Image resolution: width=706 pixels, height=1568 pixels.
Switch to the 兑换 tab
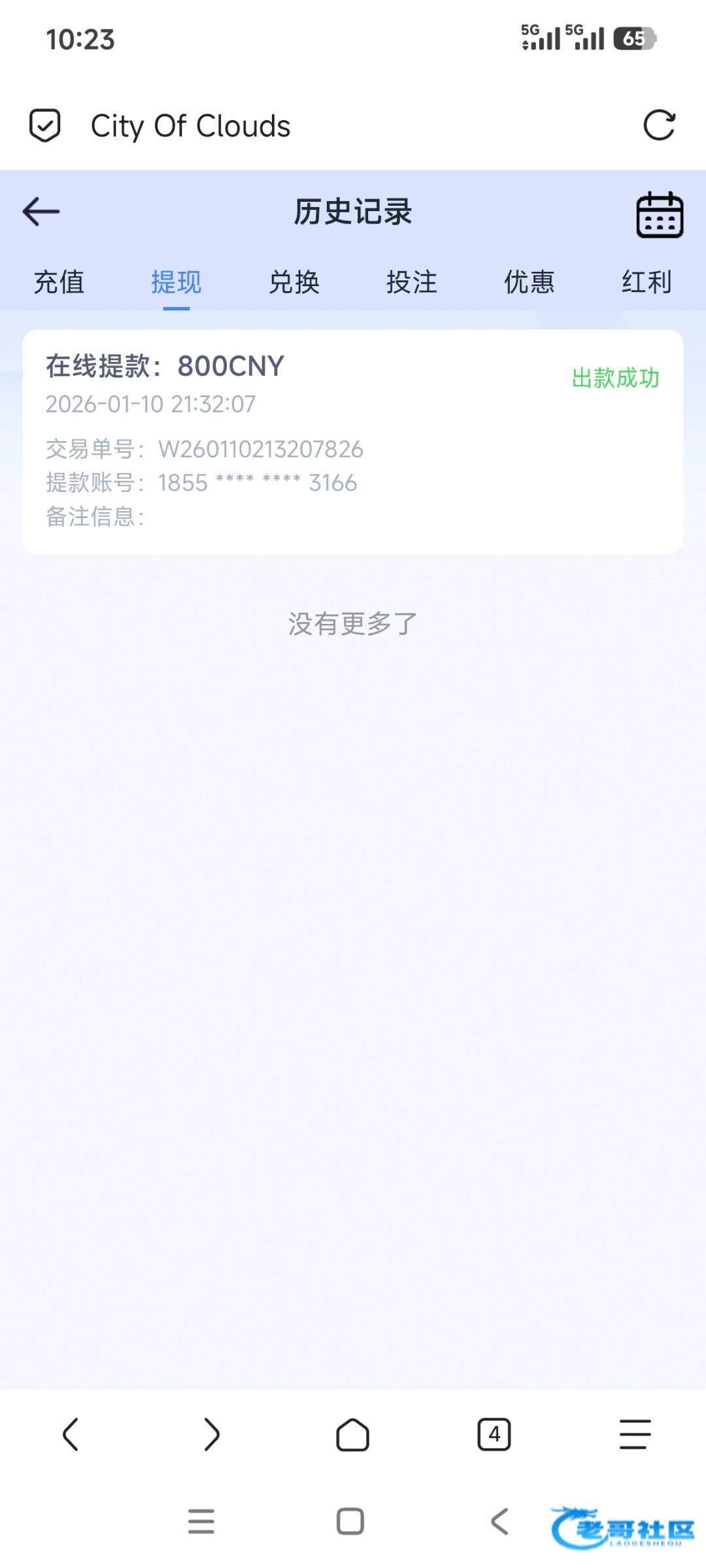294,282
